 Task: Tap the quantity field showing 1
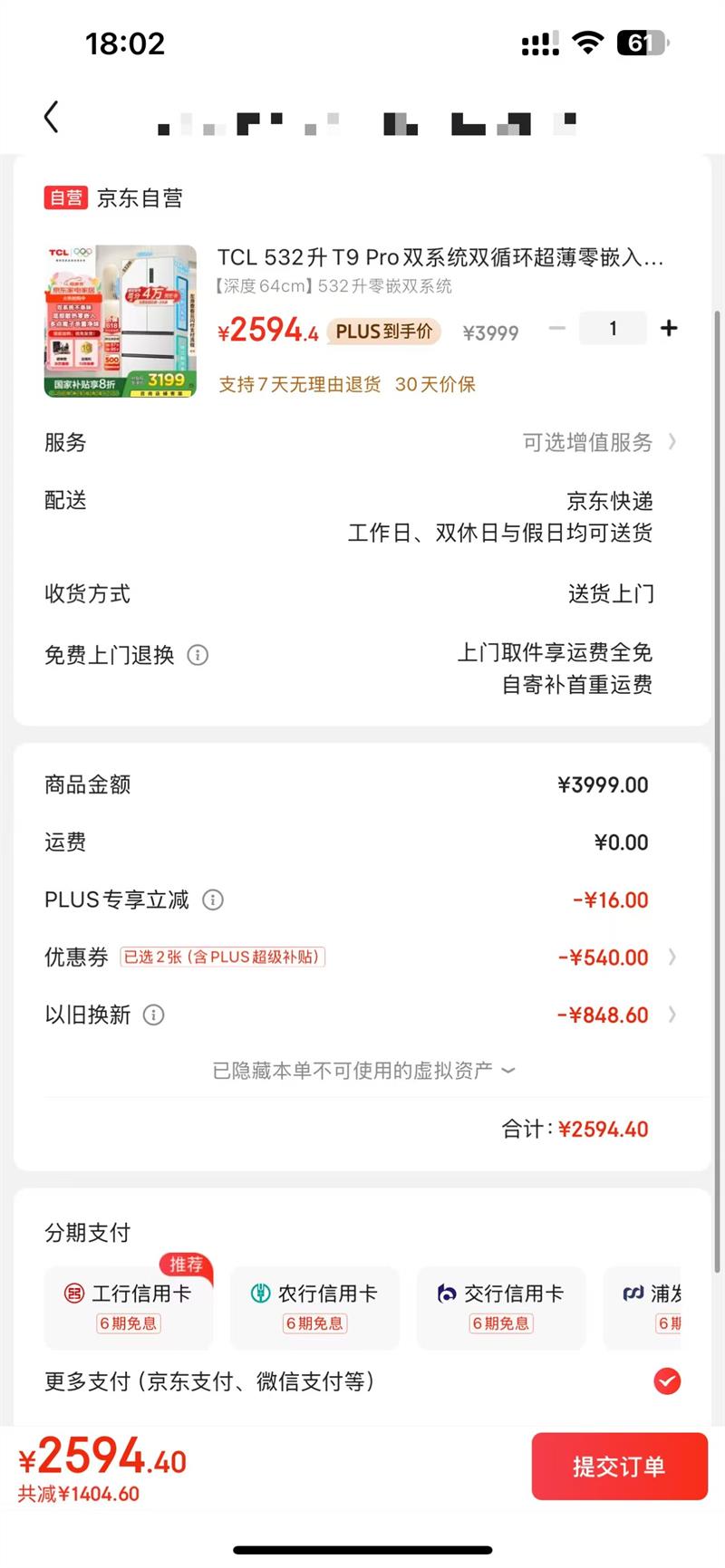[x=613, y=328]
